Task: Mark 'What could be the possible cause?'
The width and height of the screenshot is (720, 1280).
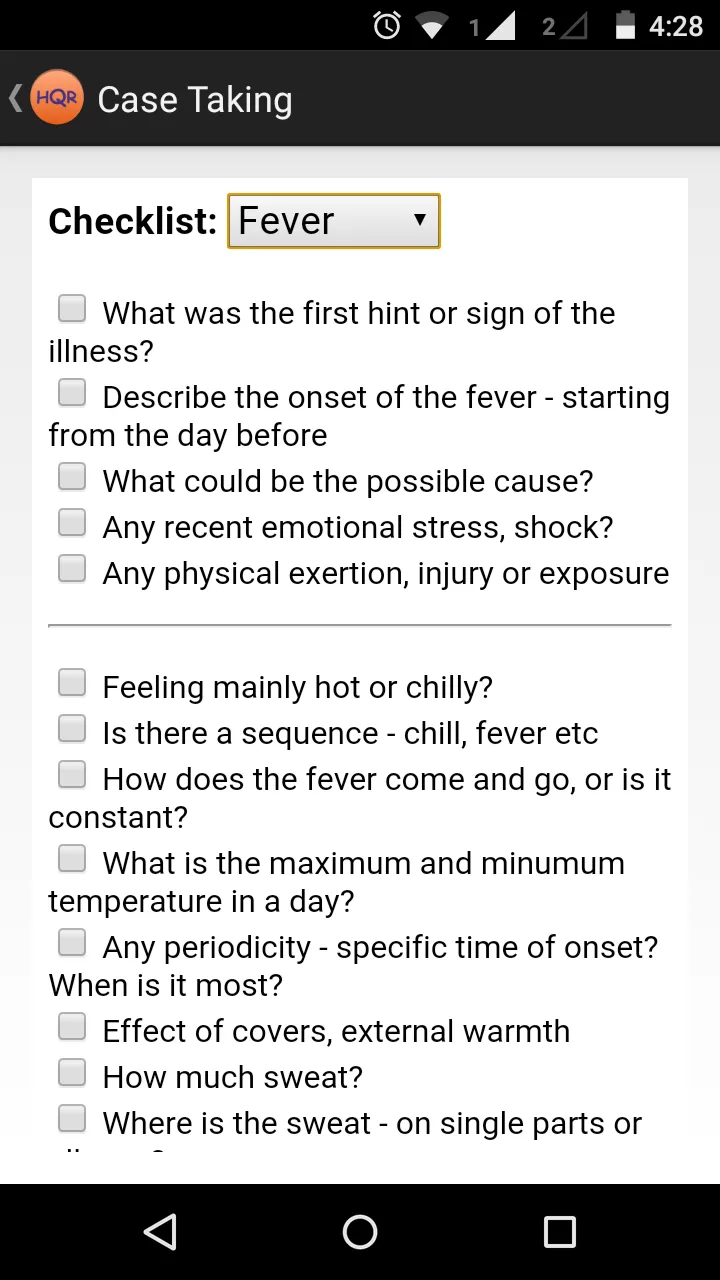Action: pyautogui.click(x=72, y=476)
